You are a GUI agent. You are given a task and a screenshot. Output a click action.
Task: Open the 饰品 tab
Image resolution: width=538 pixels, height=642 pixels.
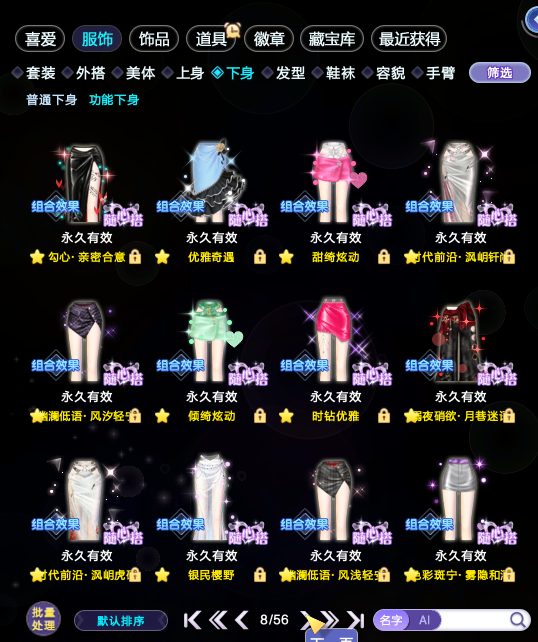pos(154,39)
